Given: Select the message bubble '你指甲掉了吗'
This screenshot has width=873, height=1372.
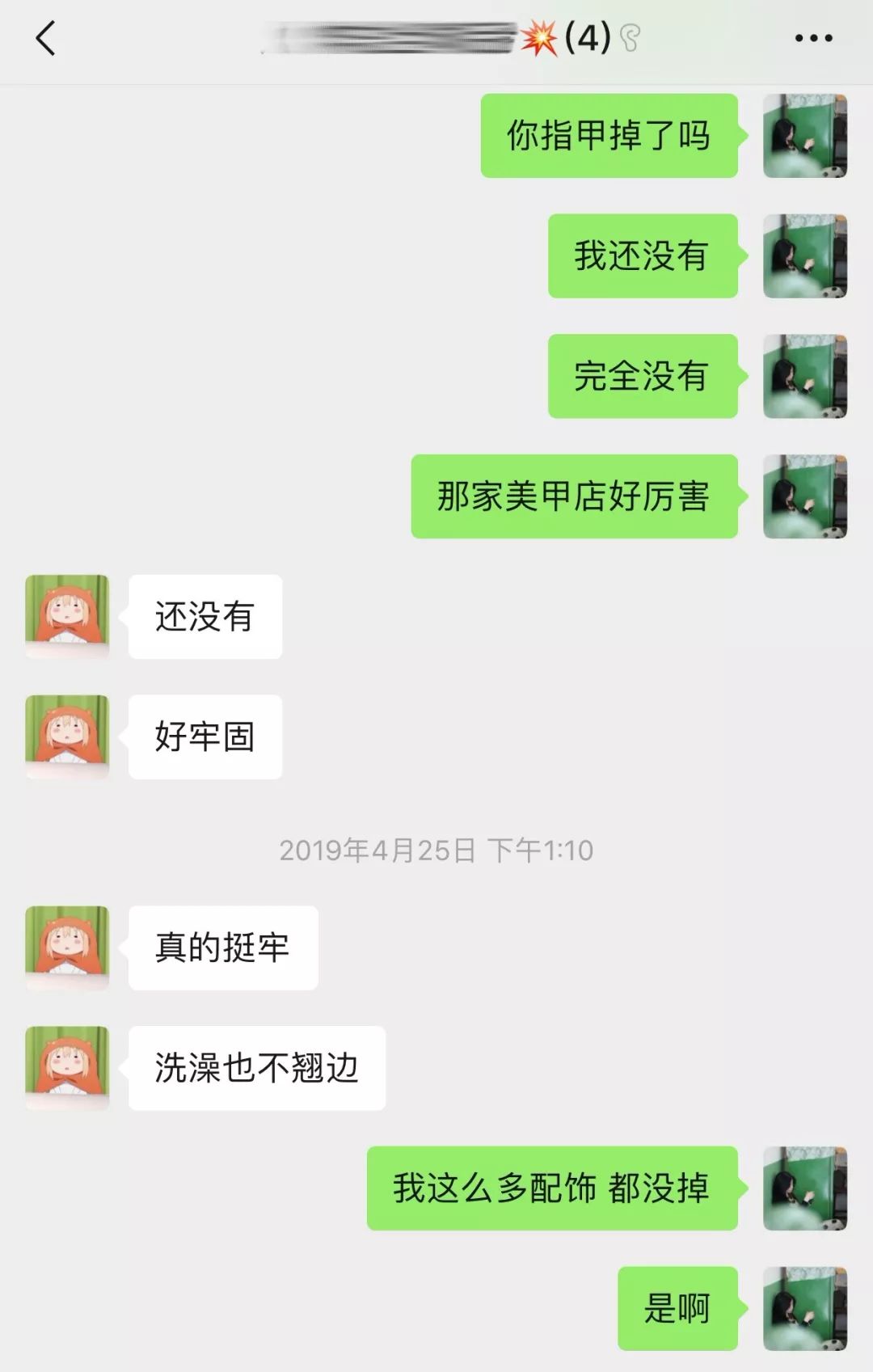Looking at the screenshot, I should (x=610, y=136).
